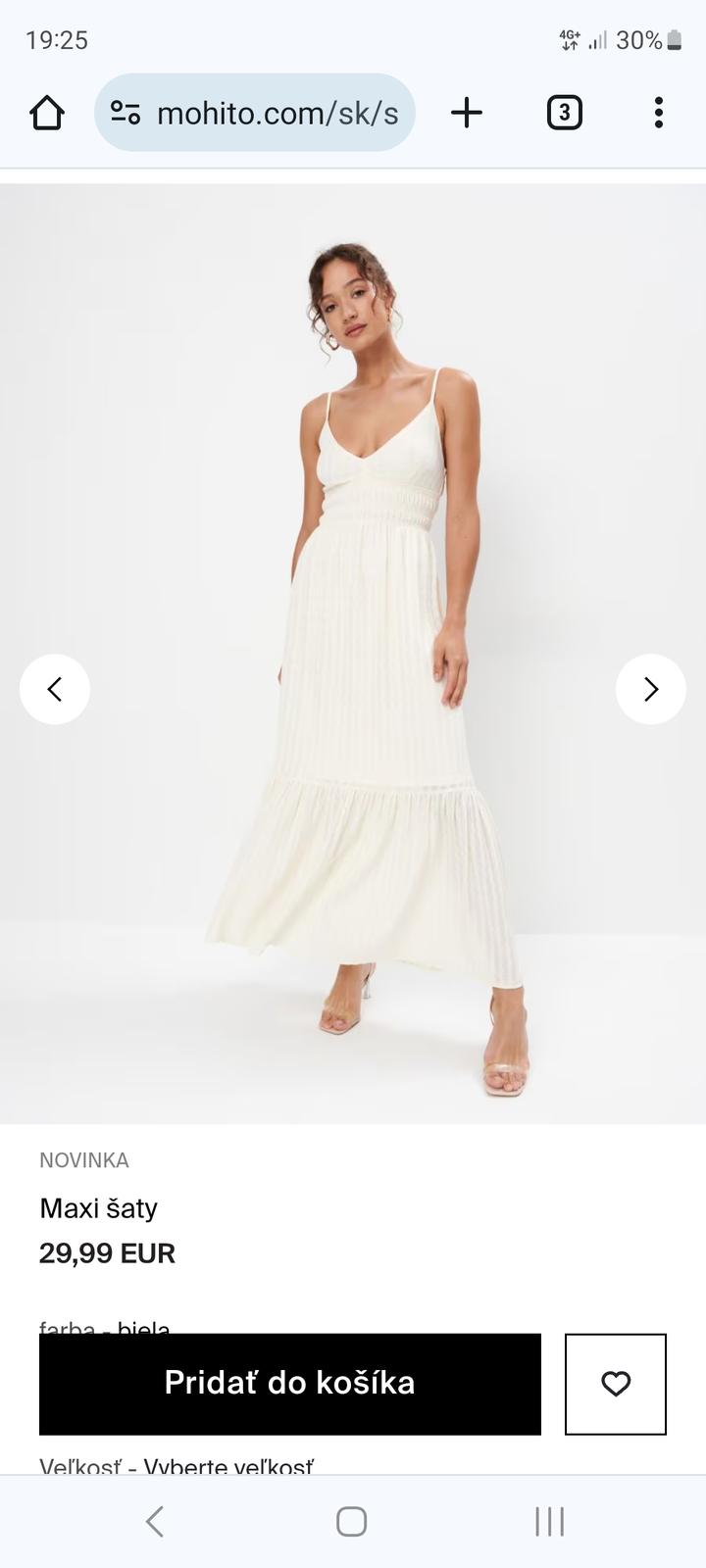Open recent apps from the navigation bar
The image size is (706, 1568).
pos(549,1521)
